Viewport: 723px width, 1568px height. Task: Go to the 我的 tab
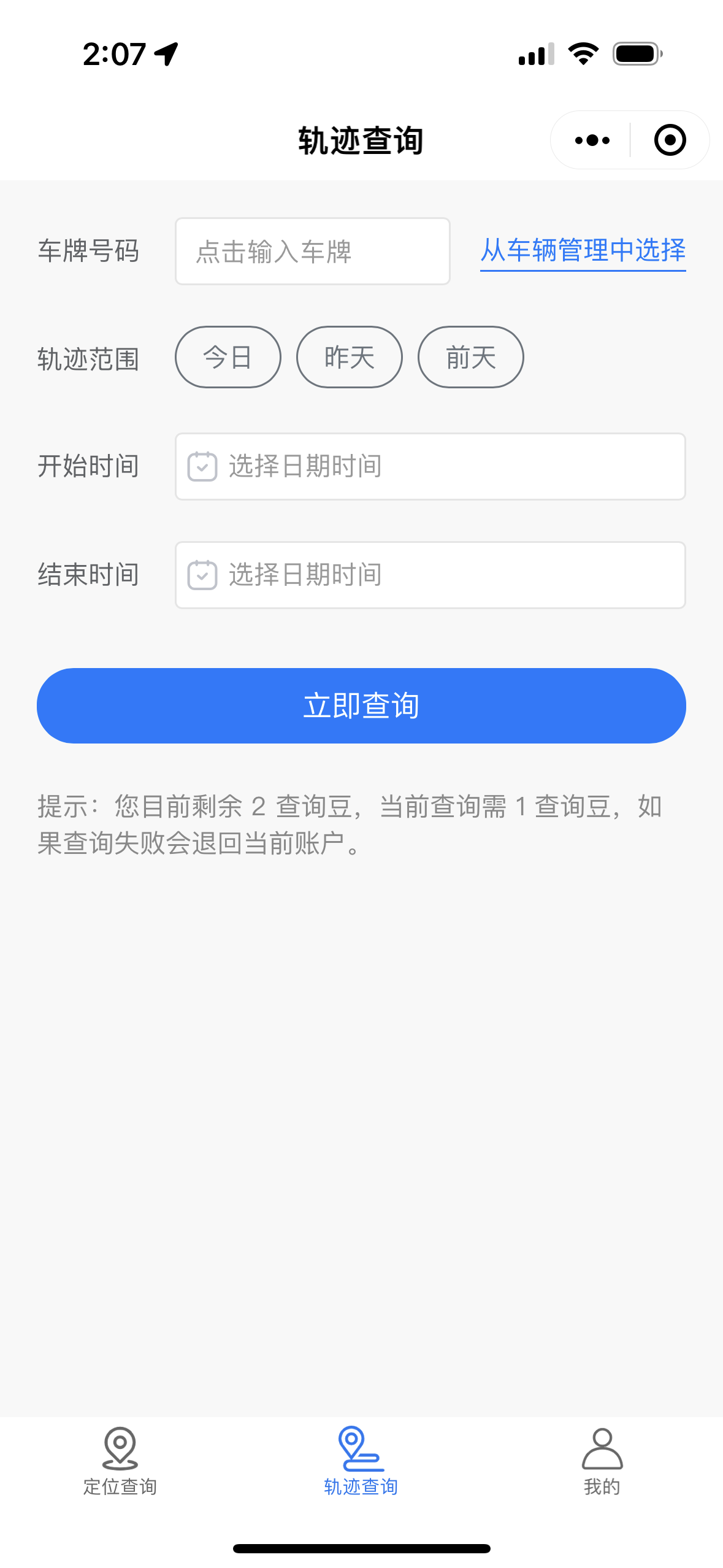(x=602, y=1461)
